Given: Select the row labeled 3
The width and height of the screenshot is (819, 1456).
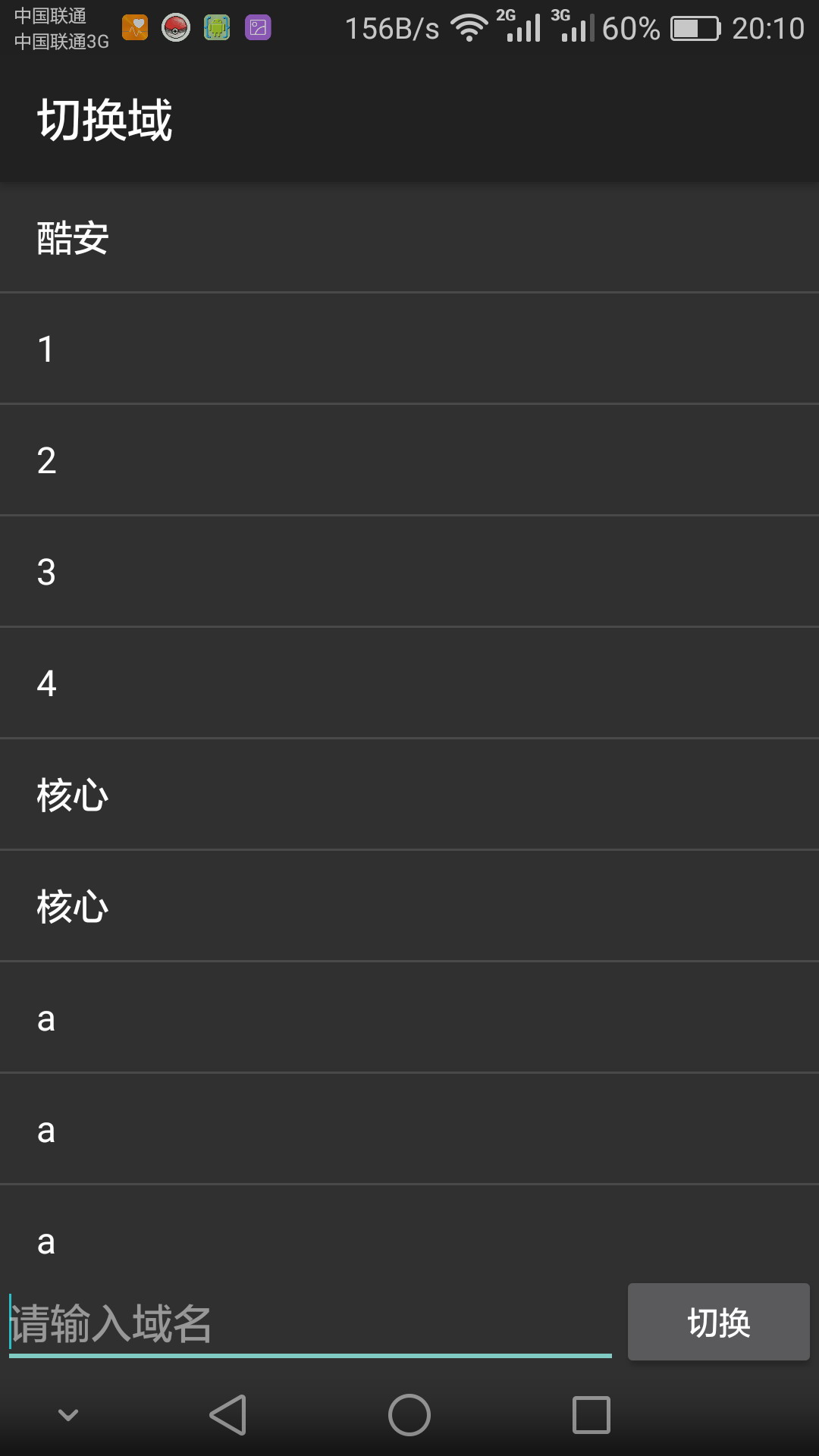Looking at the screenshot, I should tap(409, 572).
